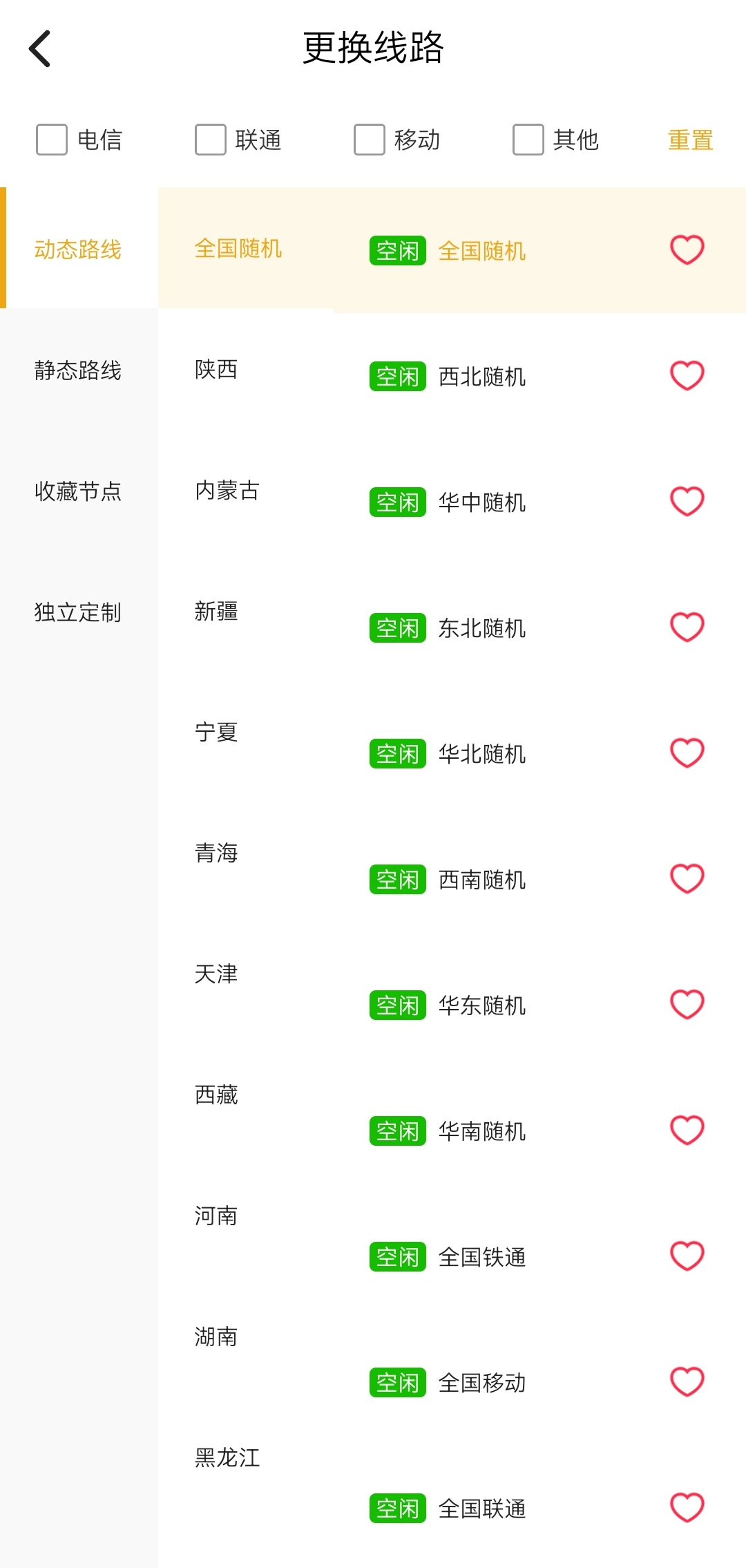
Task: Tap 重置 to reset filters
Action: point(690,140)
